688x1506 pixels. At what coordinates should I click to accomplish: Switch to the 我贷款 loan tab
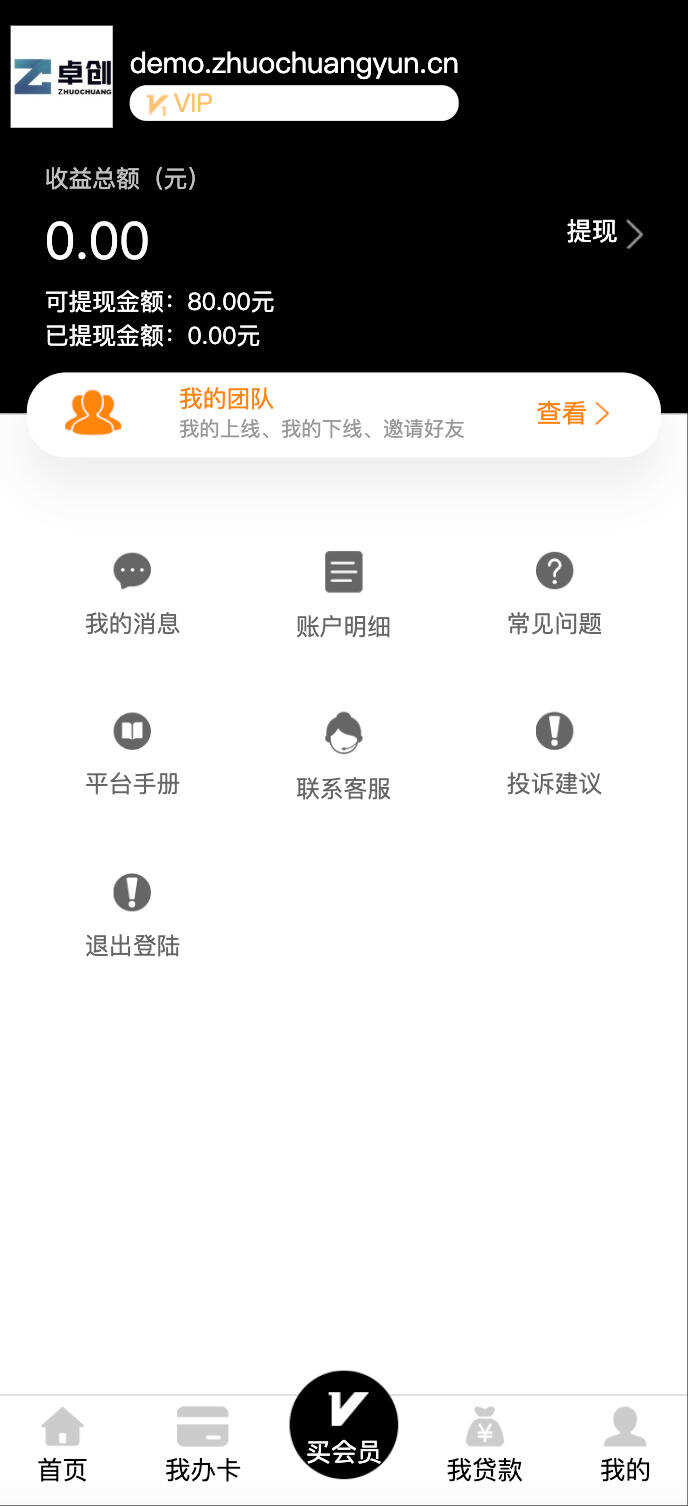click(x=484, y=1444)
